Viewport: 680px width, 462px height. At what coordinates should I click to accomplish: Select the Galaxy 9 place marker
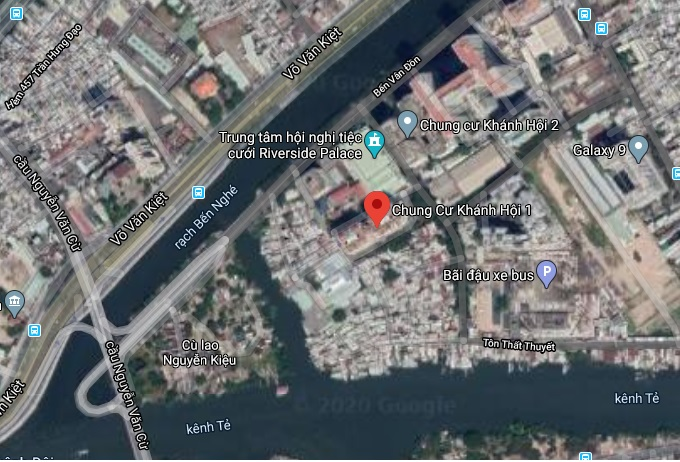(x=639, y=149)
